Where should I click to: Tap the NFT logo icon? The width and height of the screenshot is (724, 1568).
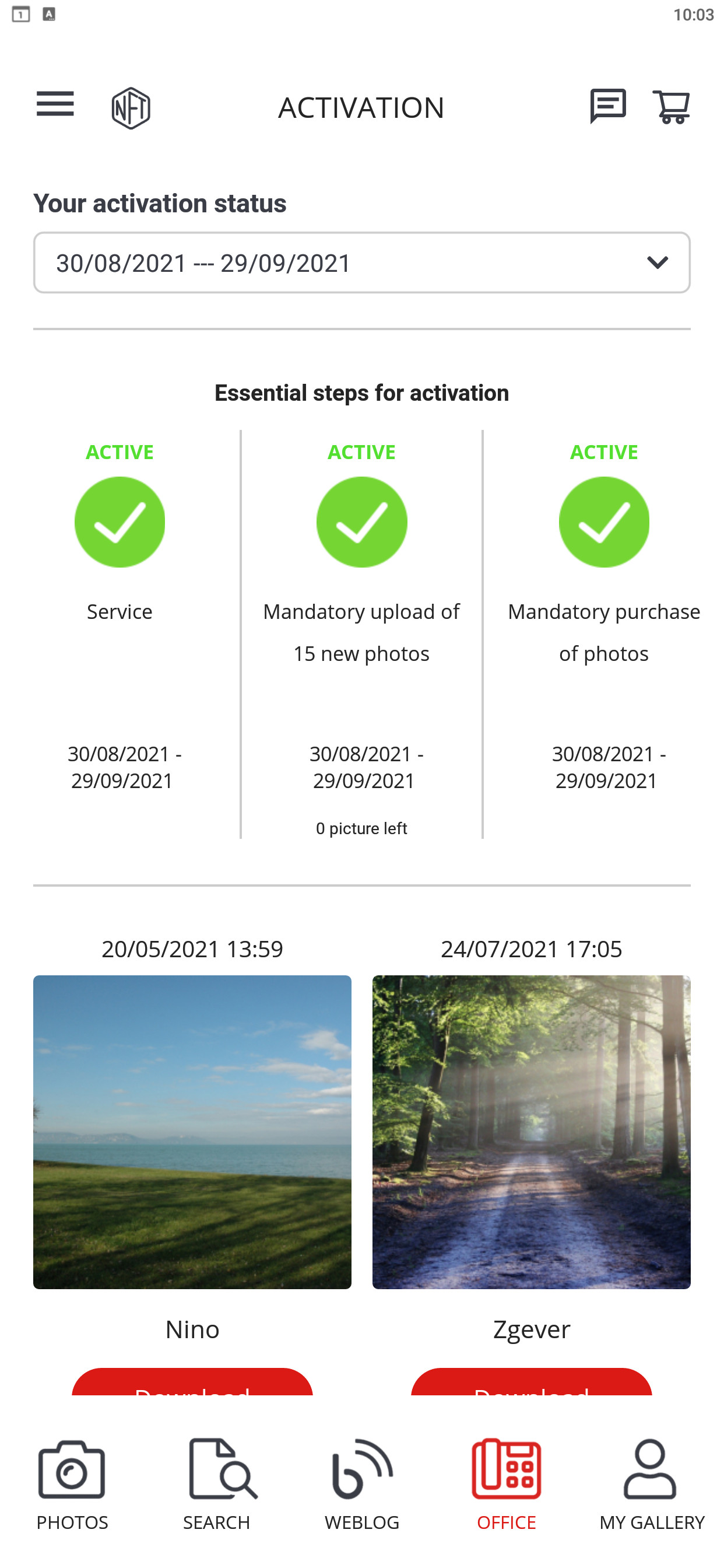pyautogui.click(x=131, y=108)
